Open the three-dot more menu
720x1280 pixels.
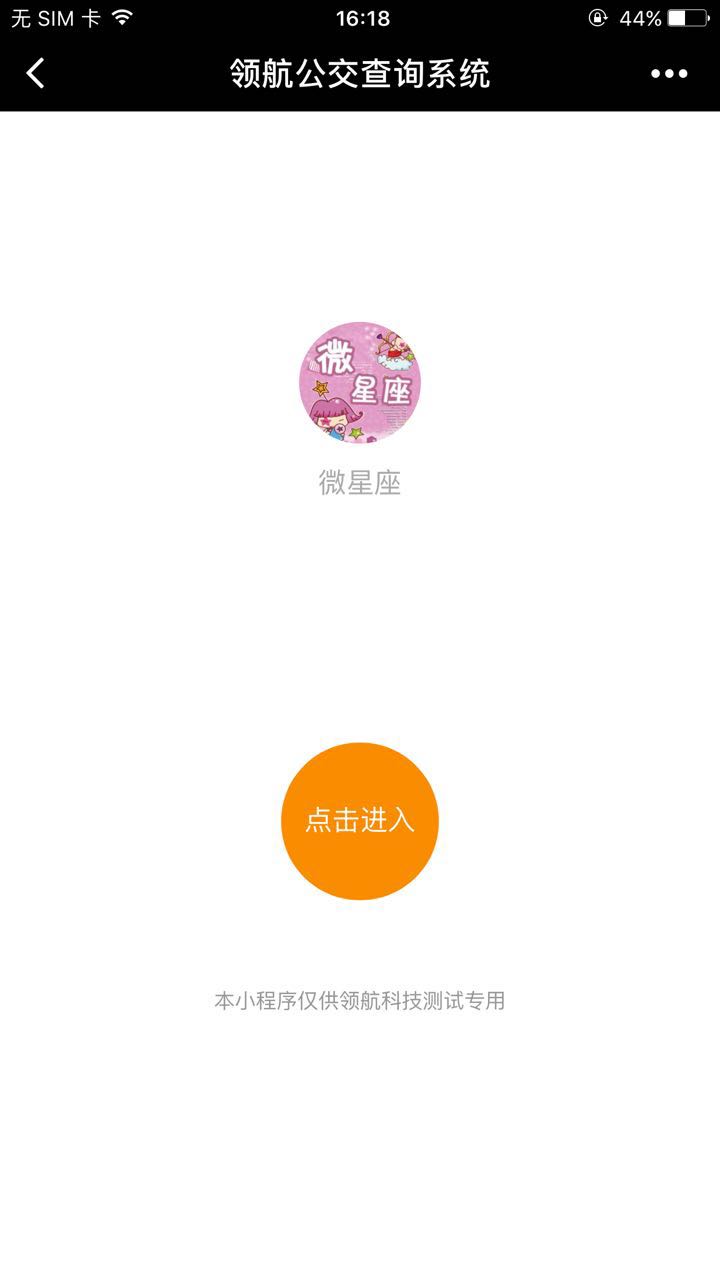669,73
